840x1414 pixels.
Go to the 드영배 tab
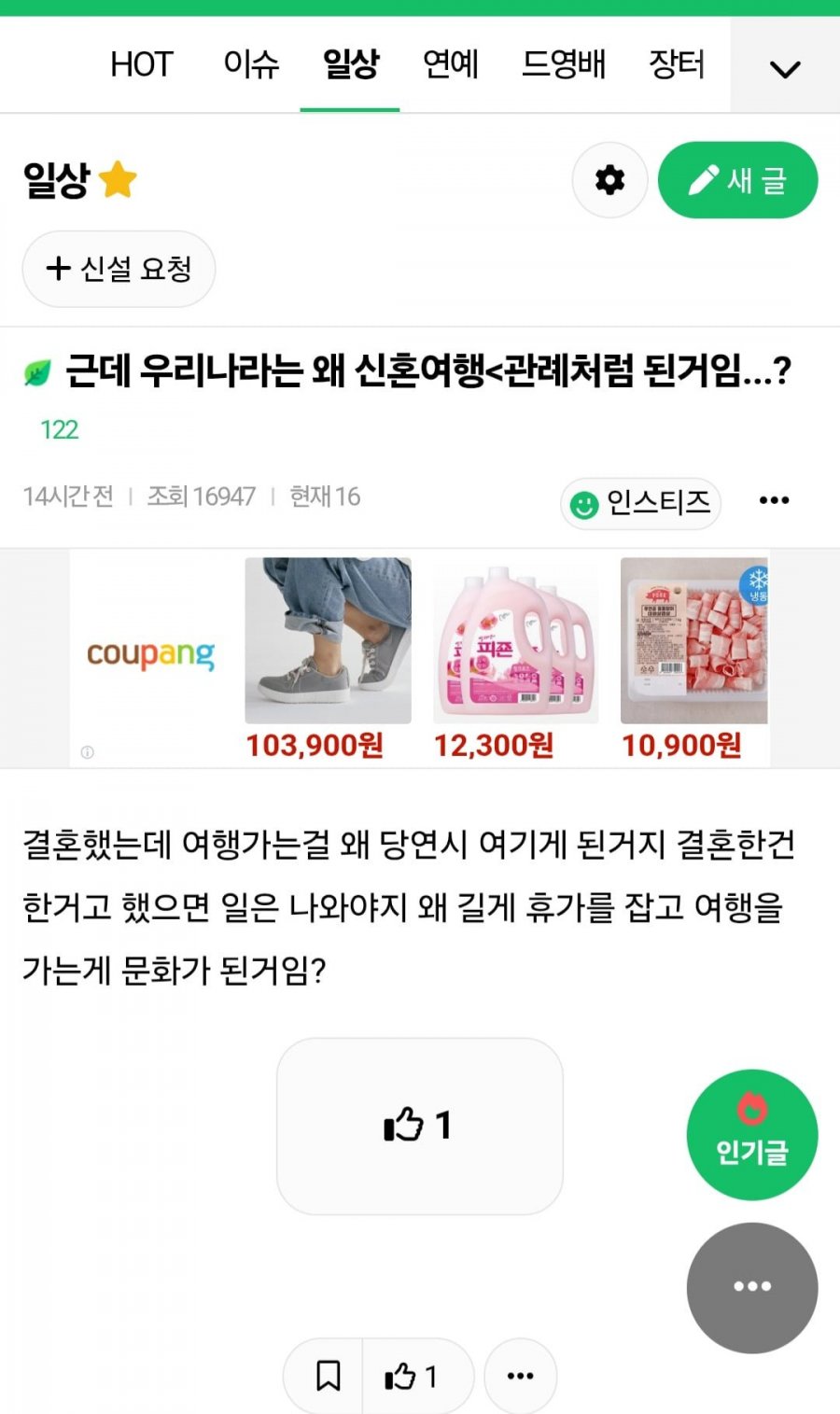(563, 65)
